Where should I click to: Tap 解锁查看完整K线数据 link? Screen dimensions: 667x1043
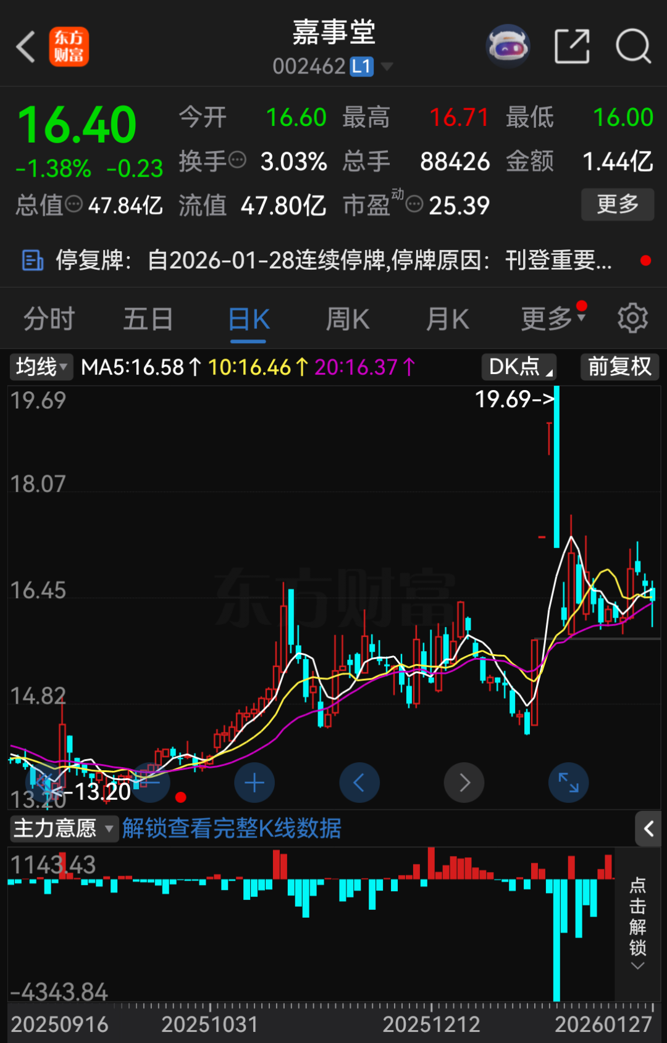pos(232,828)
